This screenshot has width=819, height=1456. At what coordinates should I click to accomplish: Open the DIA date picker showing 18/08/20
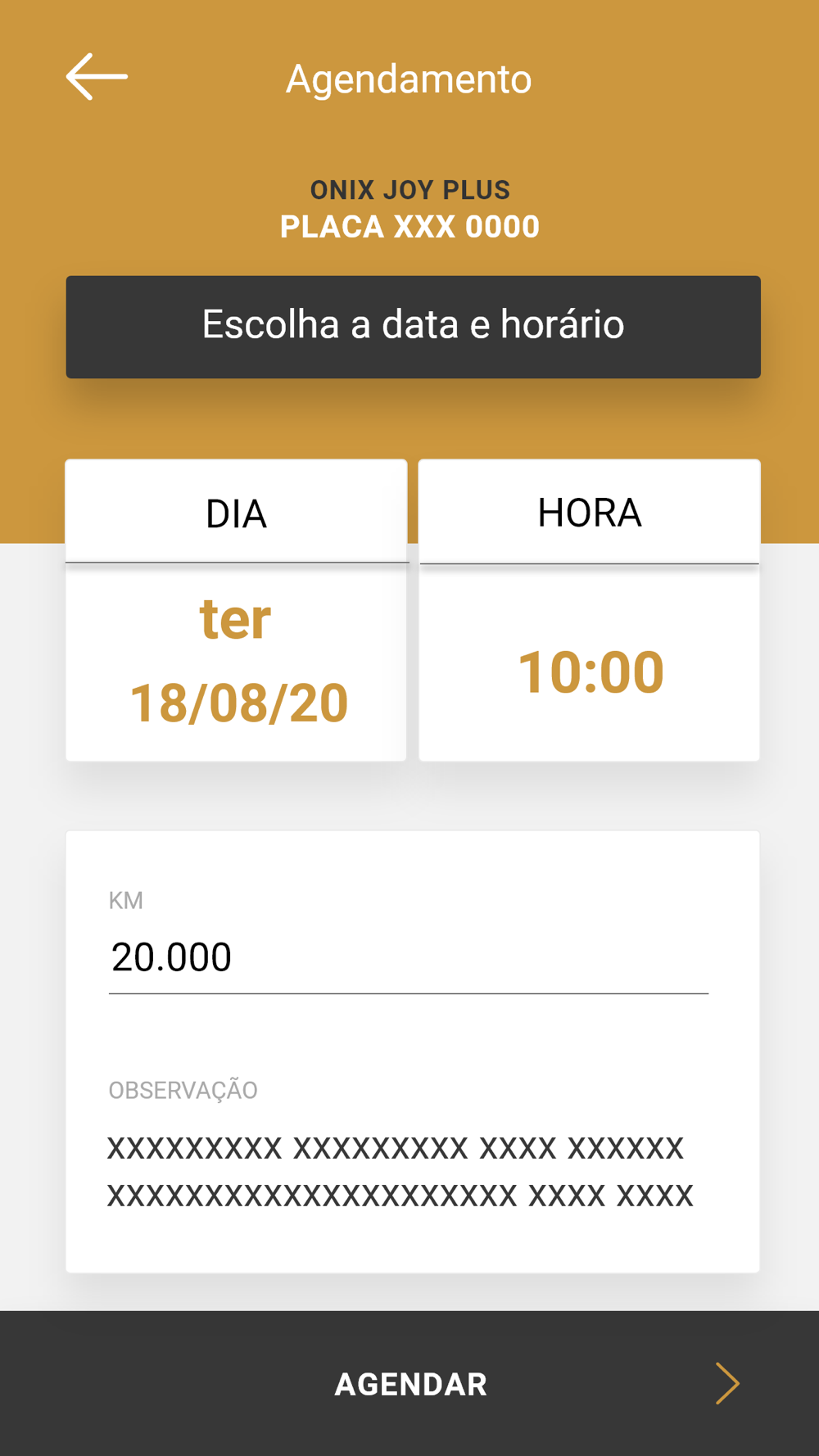(237, 662)
